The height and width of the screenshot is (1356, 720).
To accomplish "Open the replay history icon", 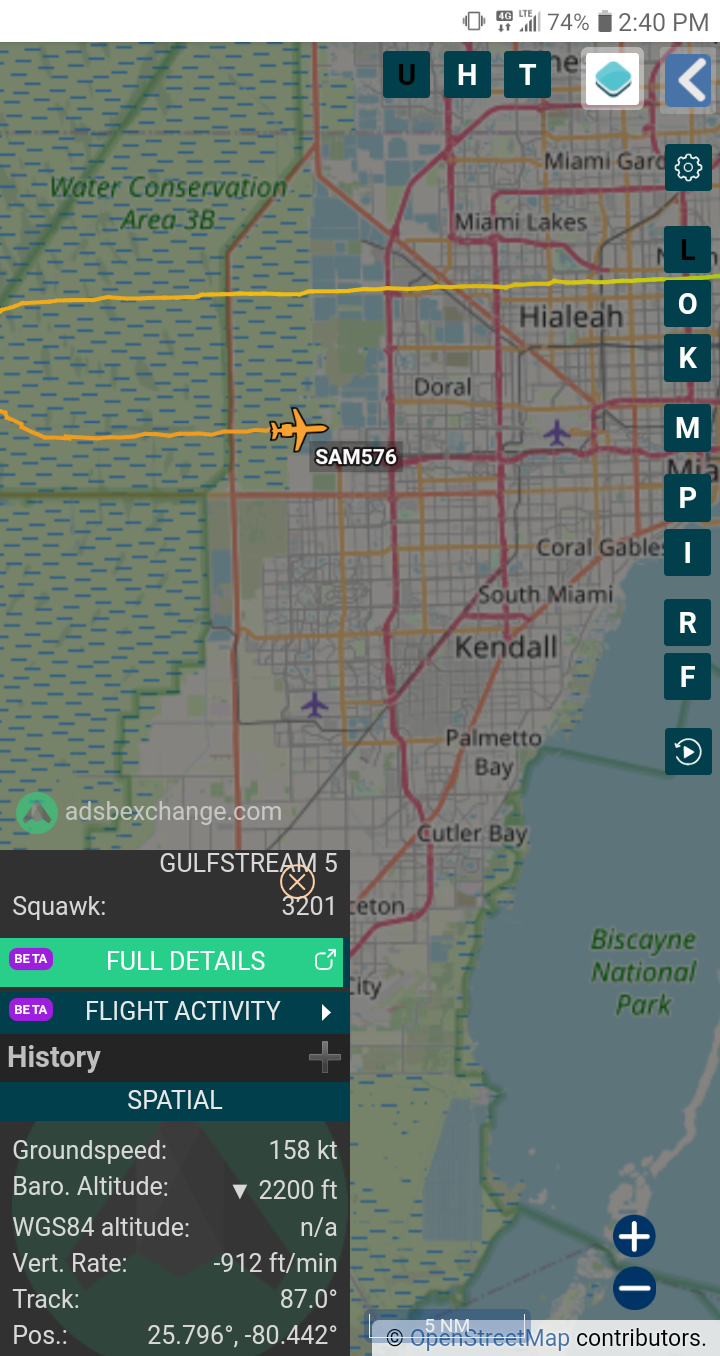I will (688, 751).
